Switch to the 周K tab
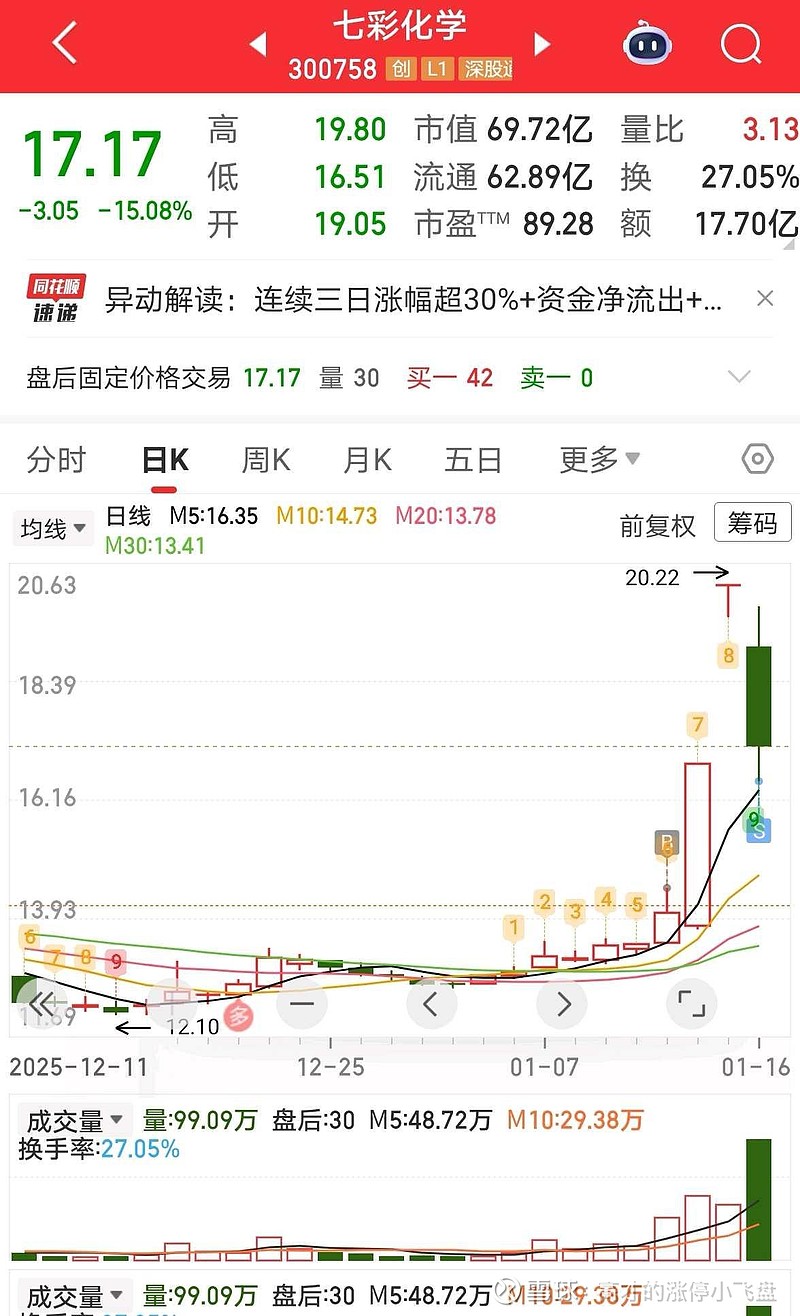 point(264,459)
